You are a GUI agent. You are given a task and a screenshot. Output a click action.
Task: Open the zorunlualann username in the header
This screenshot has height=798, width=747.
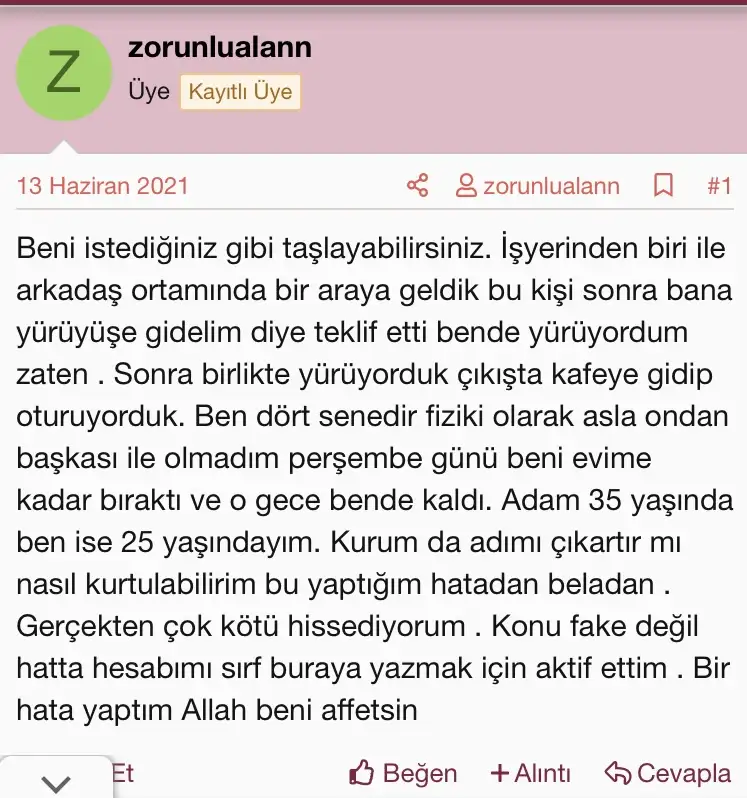[220, 47]
